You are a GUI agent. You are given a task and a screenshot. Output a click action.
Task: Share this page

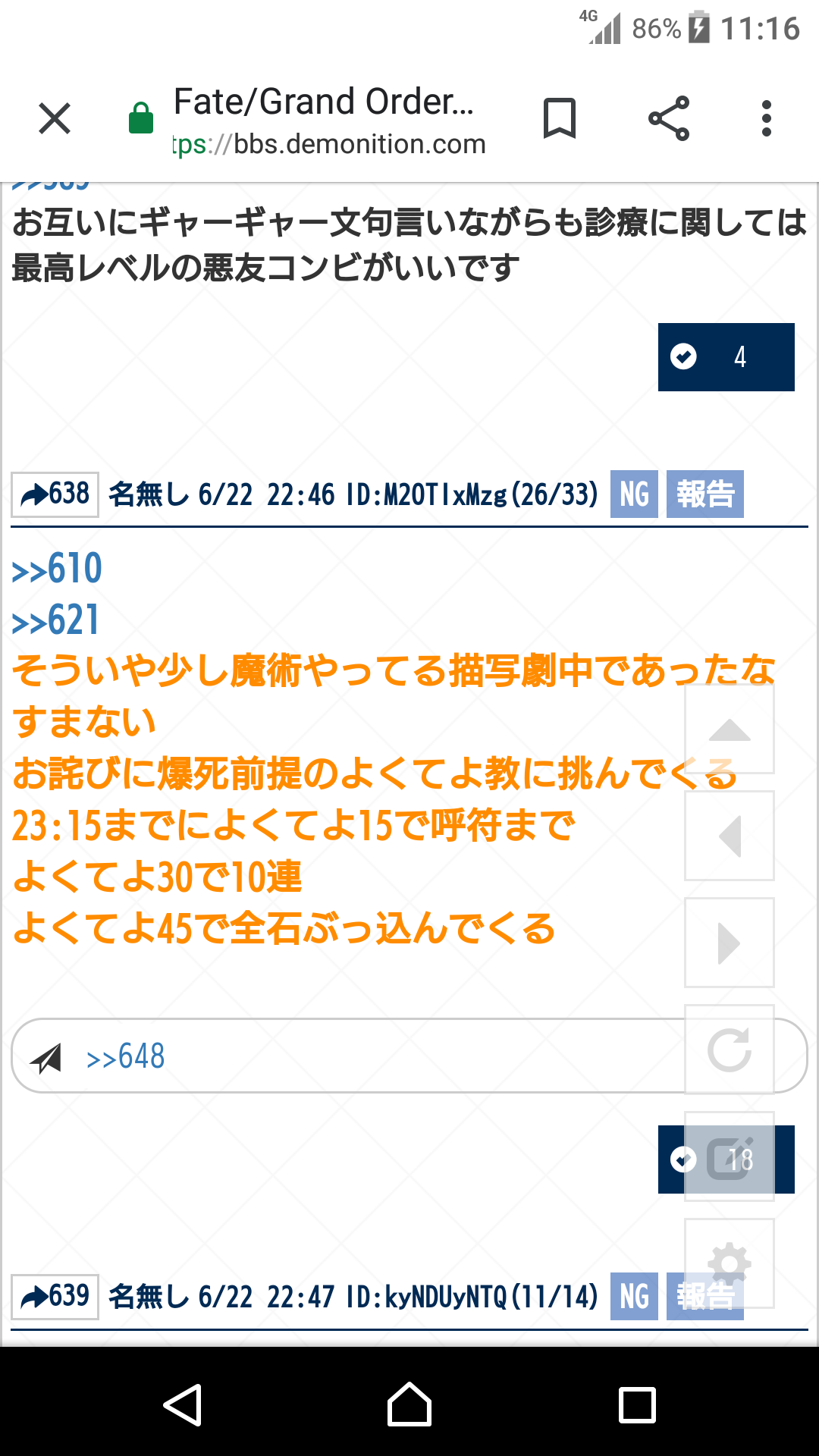(x=669, y=119)
